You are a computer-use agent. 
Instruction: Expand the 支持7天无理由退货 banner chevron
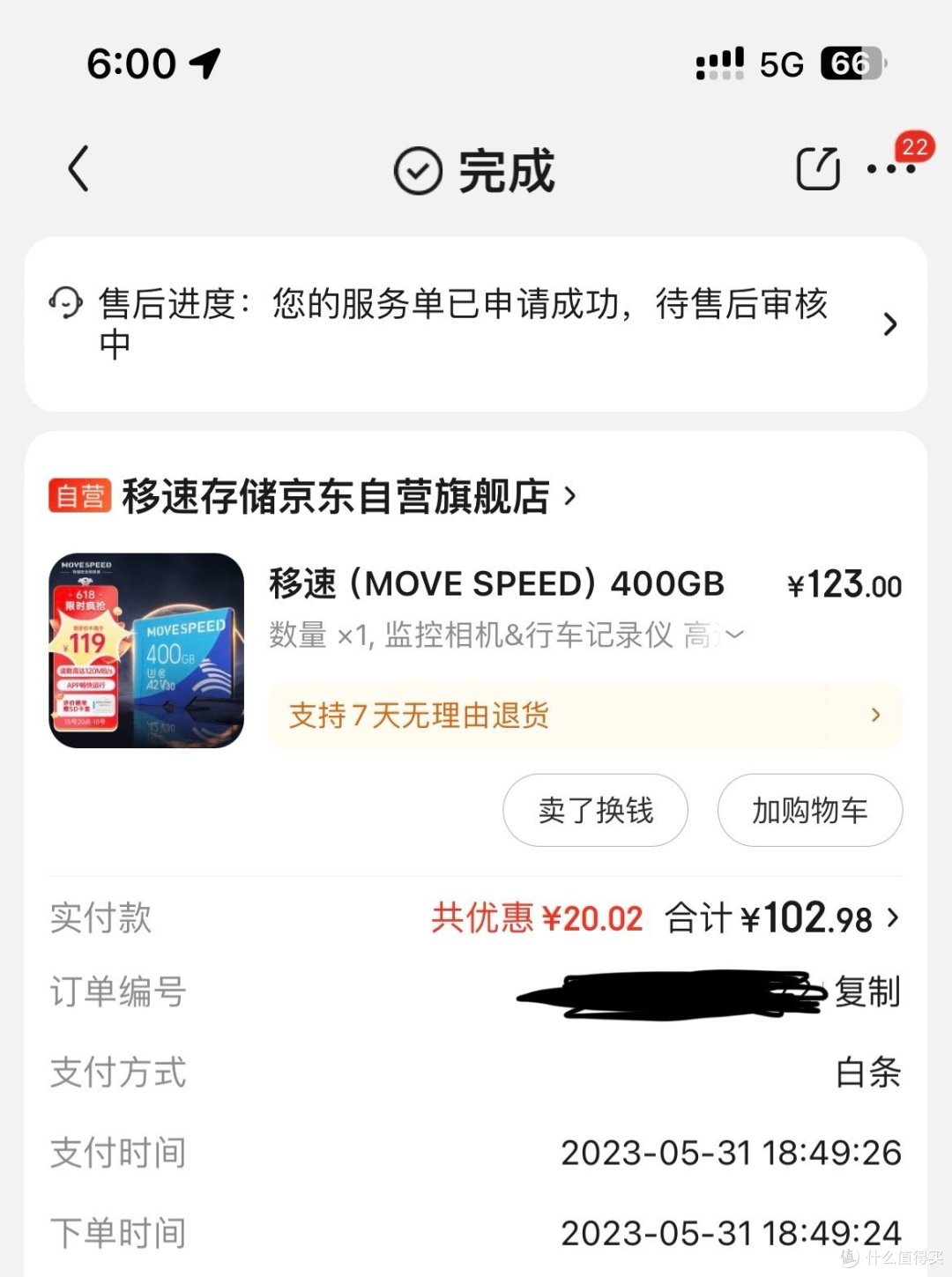coord(874,715)
